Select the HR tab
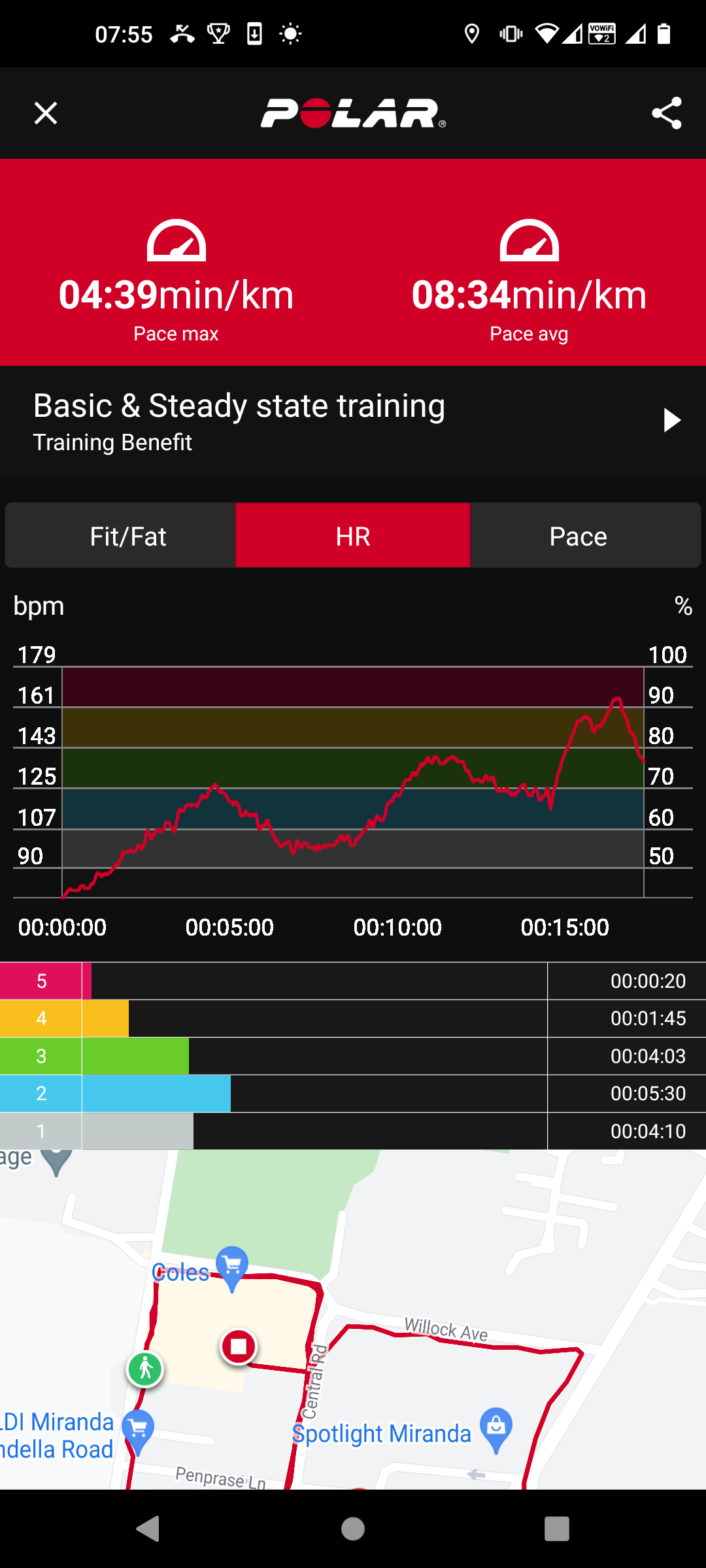 (352, 535)
